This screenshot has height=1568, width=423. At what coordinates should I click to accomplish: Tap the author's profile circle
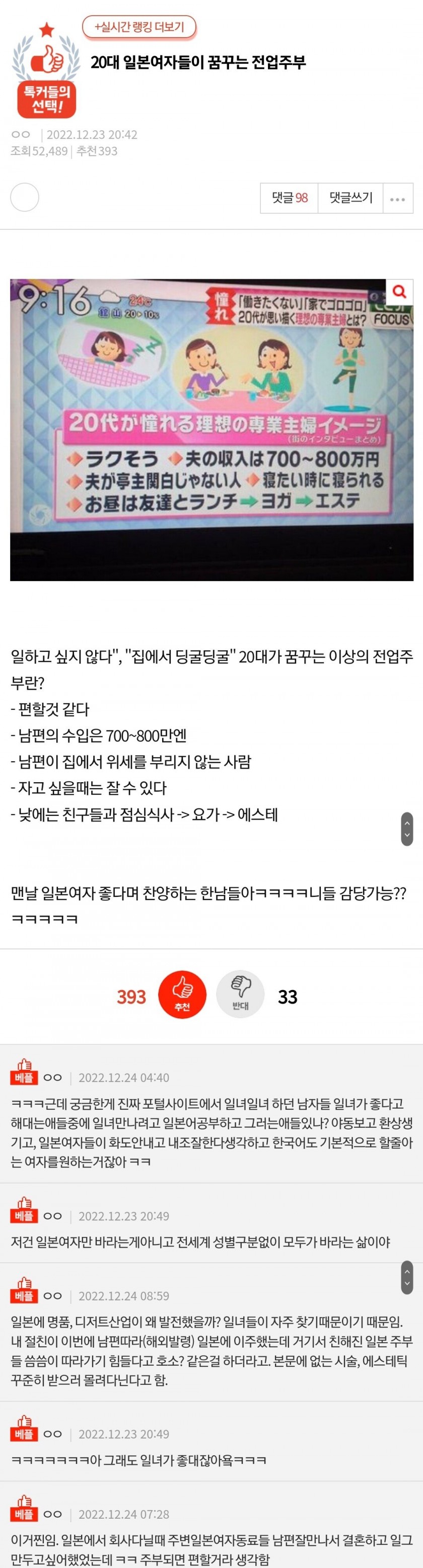(25, 197)
